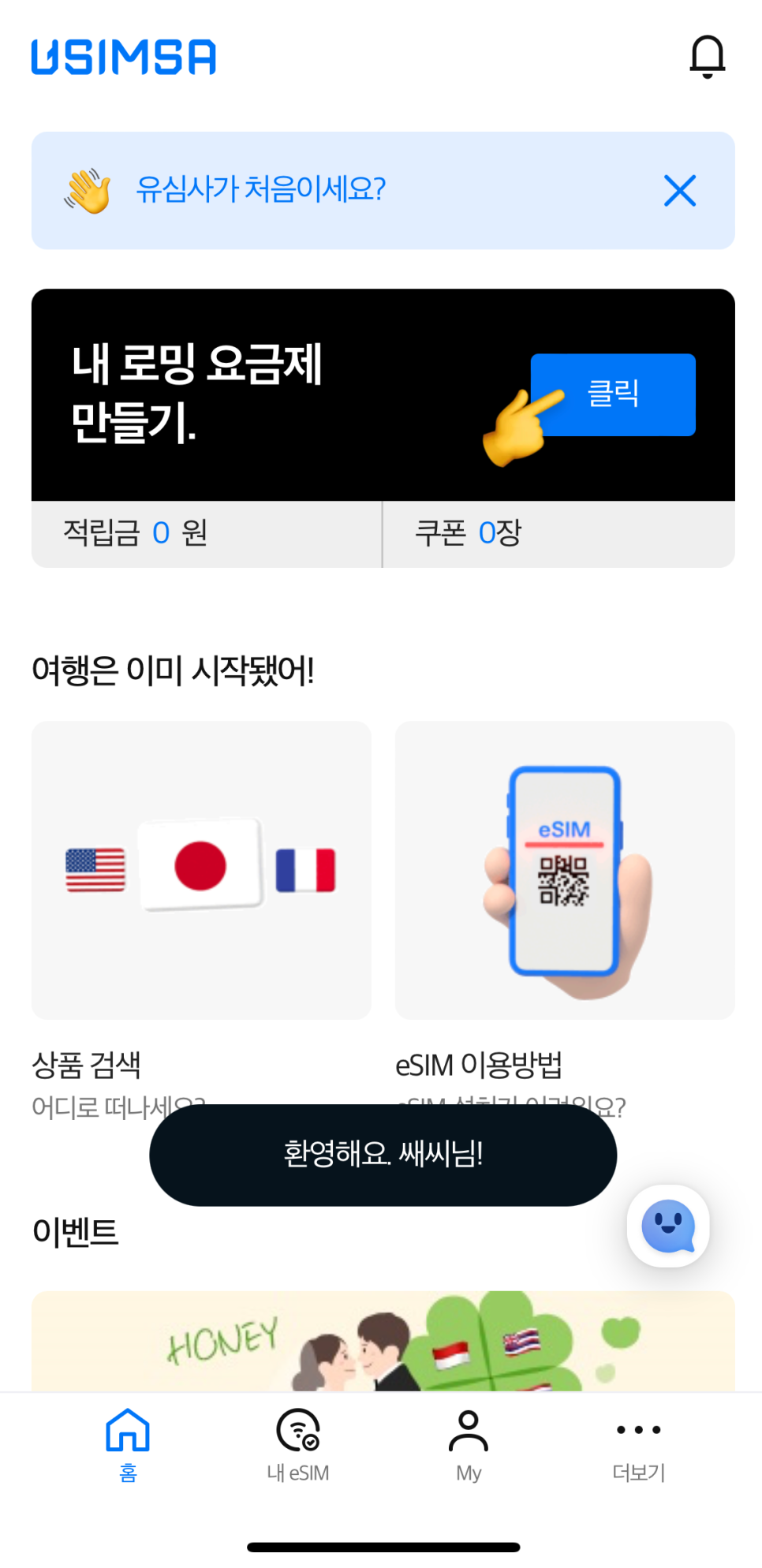Open the chat support bubble
The height and width of the screenshot is (1568, 762).
pyautogui.click(x=668, y=1226)
